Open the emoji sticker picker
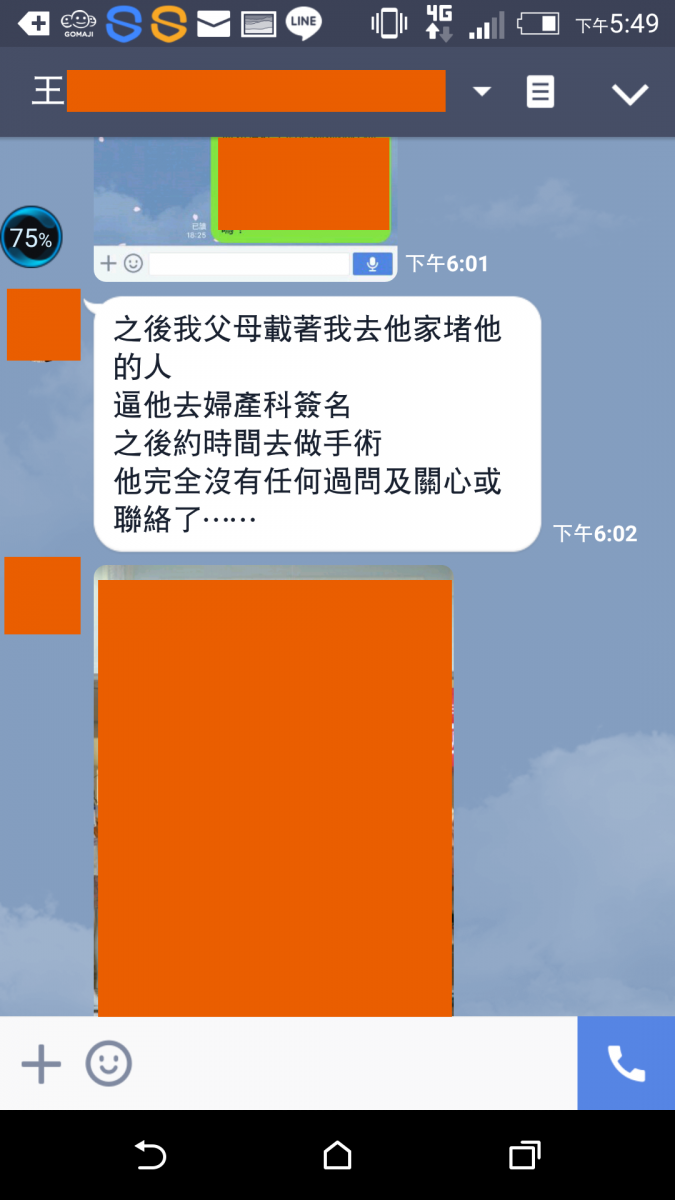Image resolution: width=675 pixels, height=1200 pixels. coord(108,1063)
